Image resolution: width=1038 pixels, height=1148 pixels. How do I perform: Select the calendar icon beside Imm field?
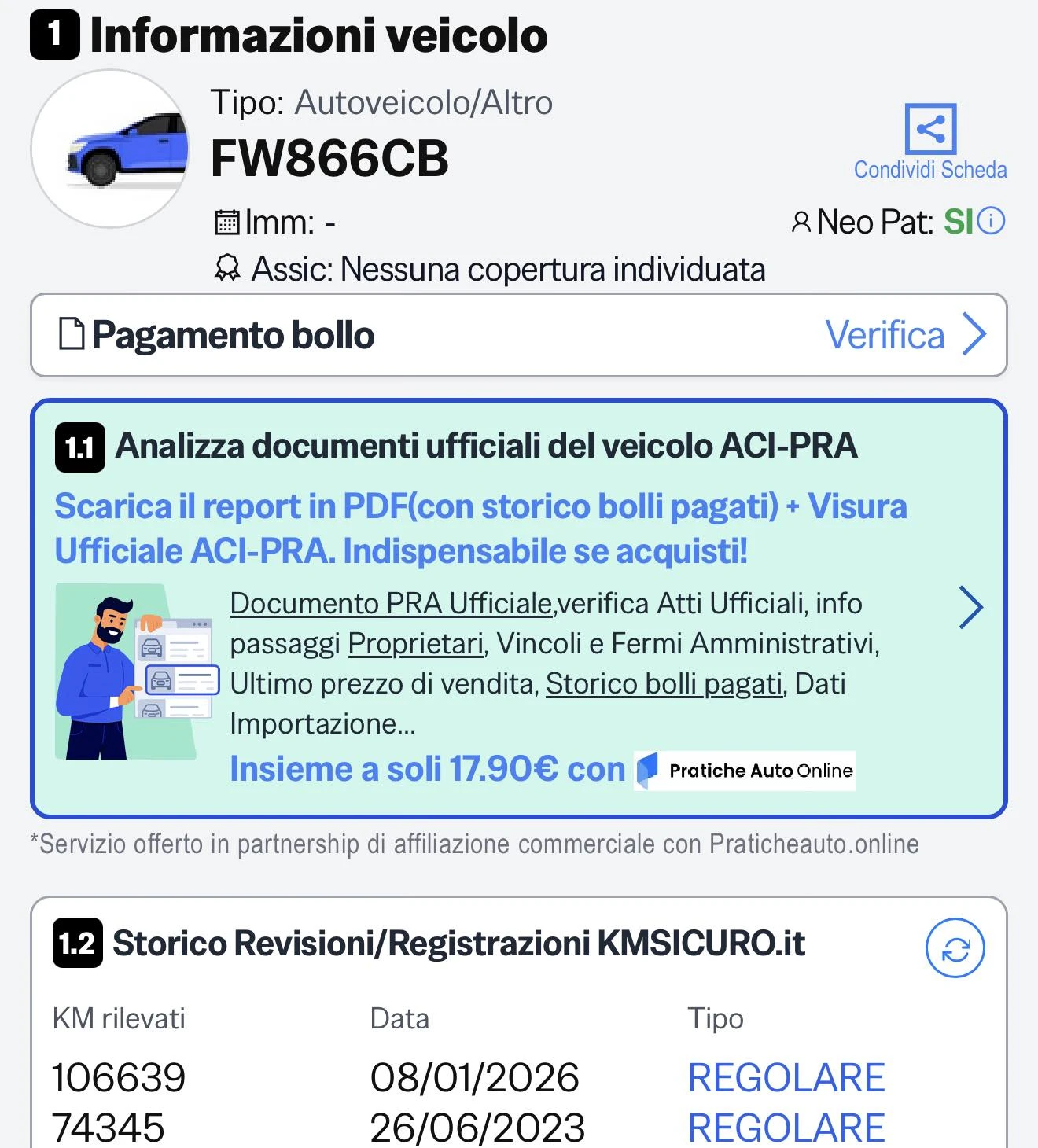(x=227, y=223)
